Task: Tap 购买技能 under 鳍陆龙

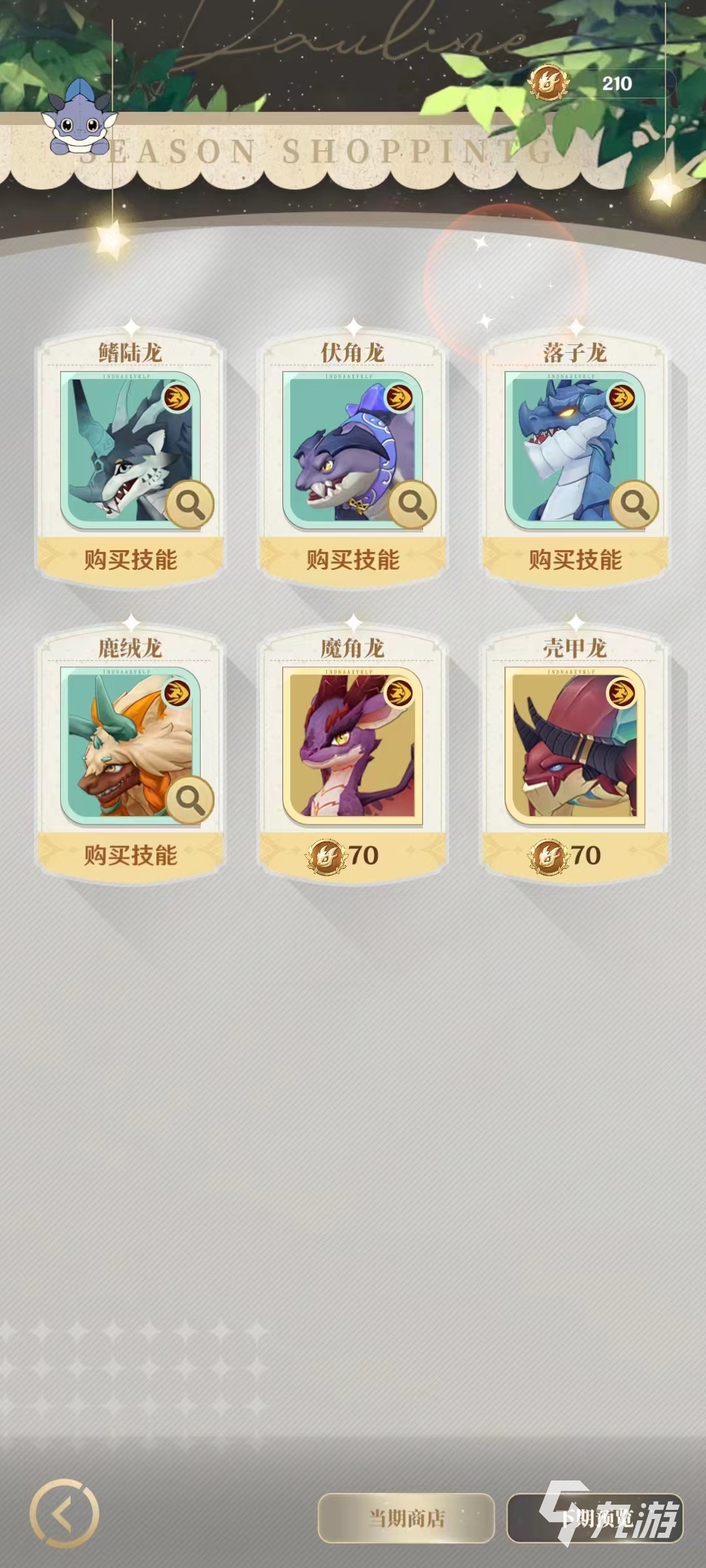Action: [131, 559]
